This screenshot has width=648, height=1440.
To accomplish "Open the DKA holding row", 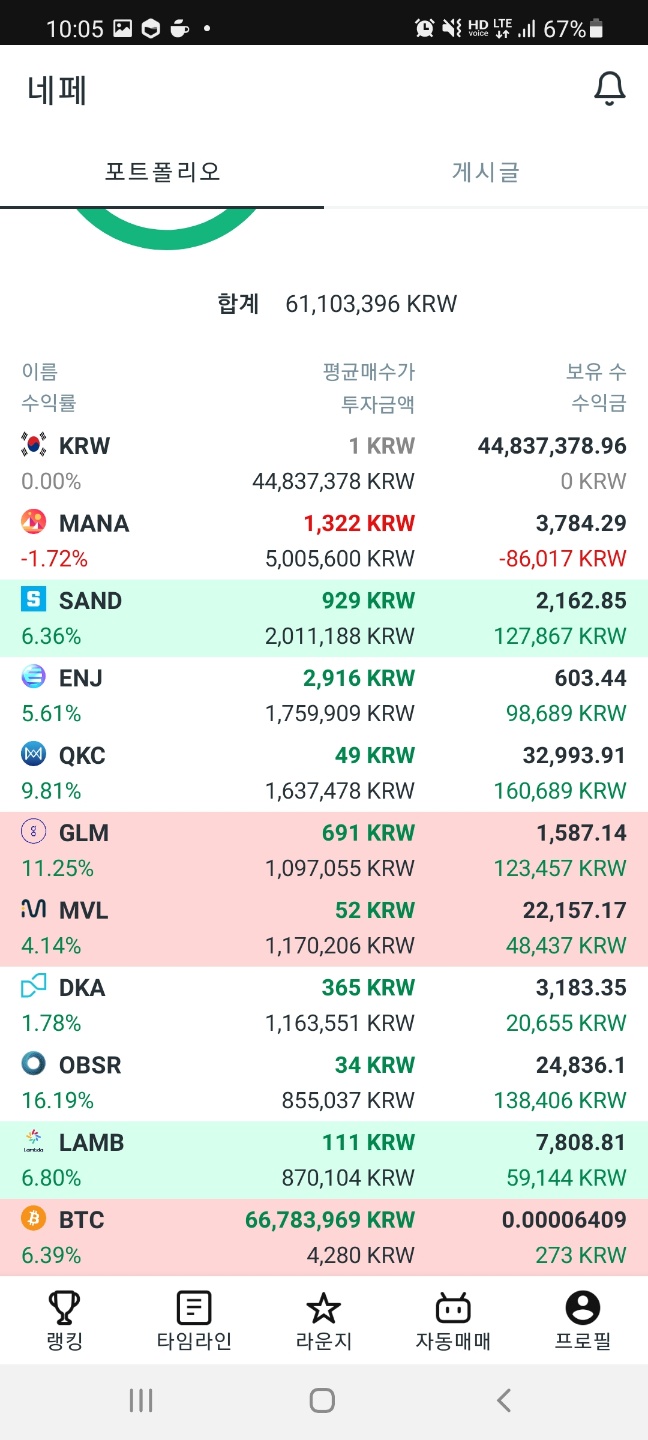I will (x=324, y=1005).
